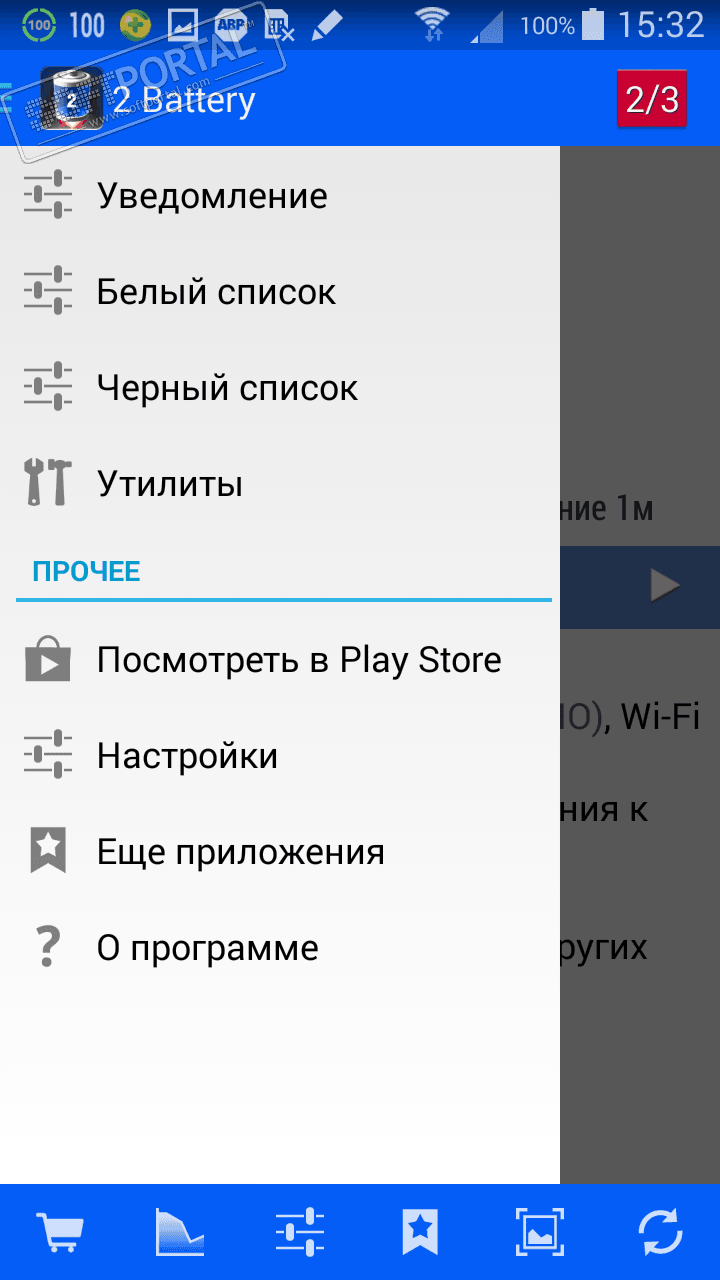Open Белый список

click(x=216, y=292)
